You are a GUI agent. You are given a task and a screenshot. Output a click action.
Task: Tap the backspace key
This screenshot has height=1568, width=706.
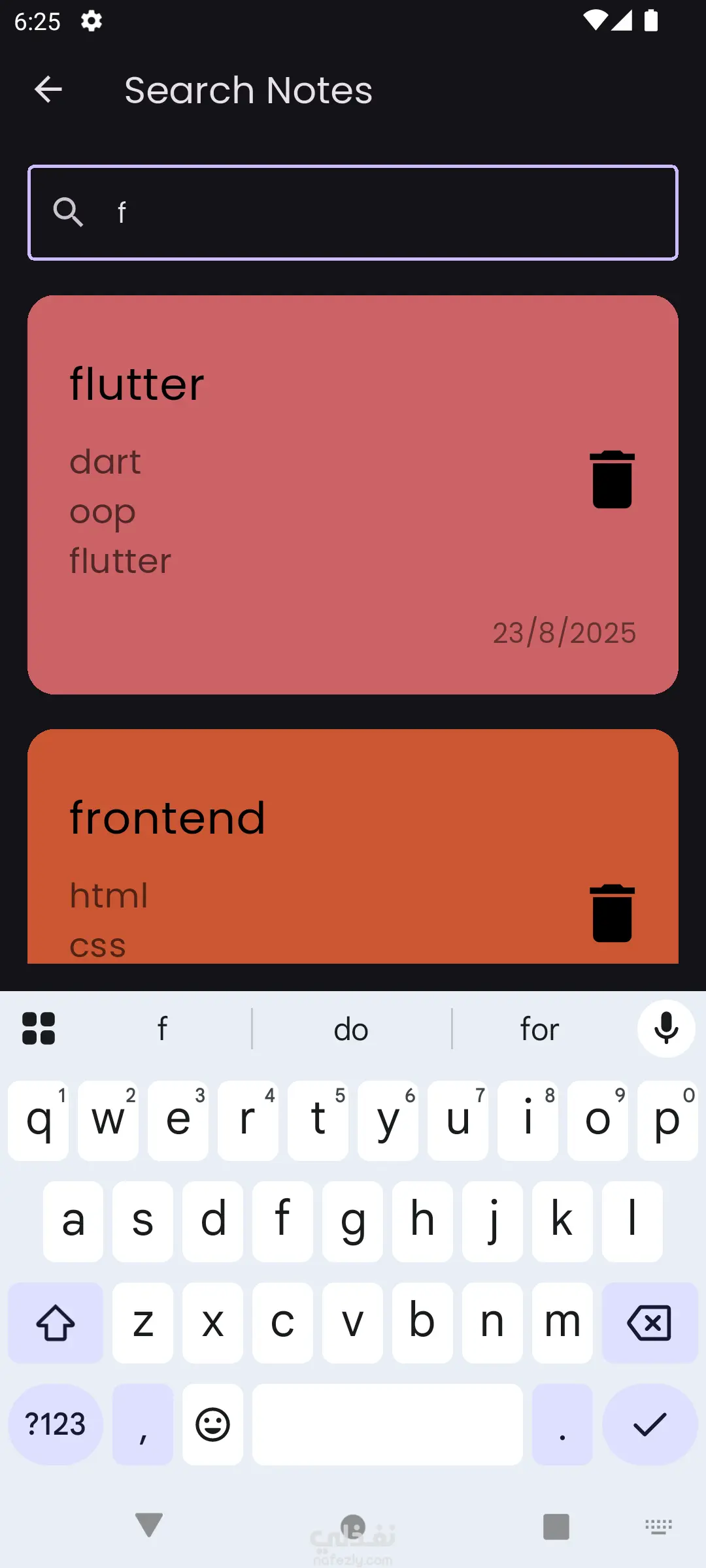click(x=649, y=1323)
